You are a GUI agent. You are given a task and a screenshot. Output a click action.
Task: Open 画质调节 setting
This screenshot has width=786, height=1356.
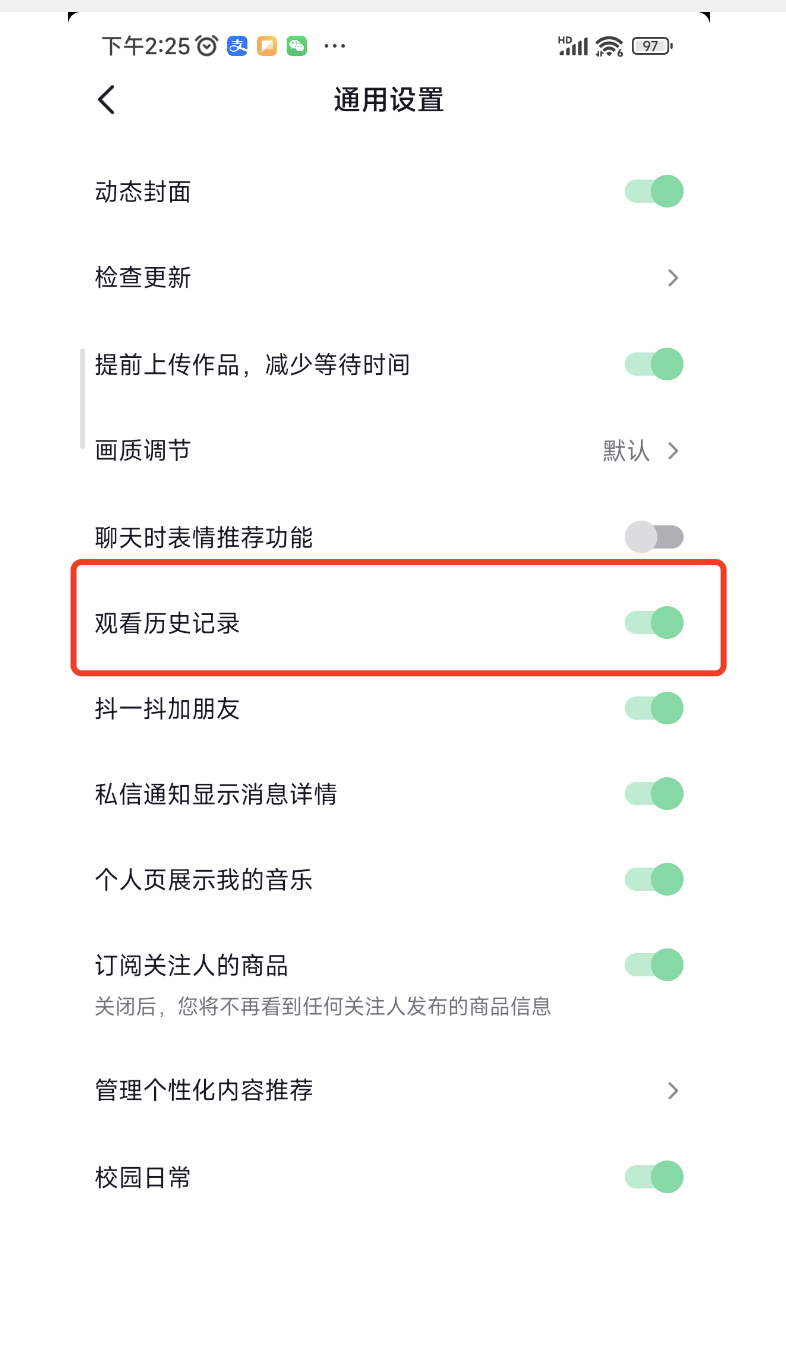point(389,451)
